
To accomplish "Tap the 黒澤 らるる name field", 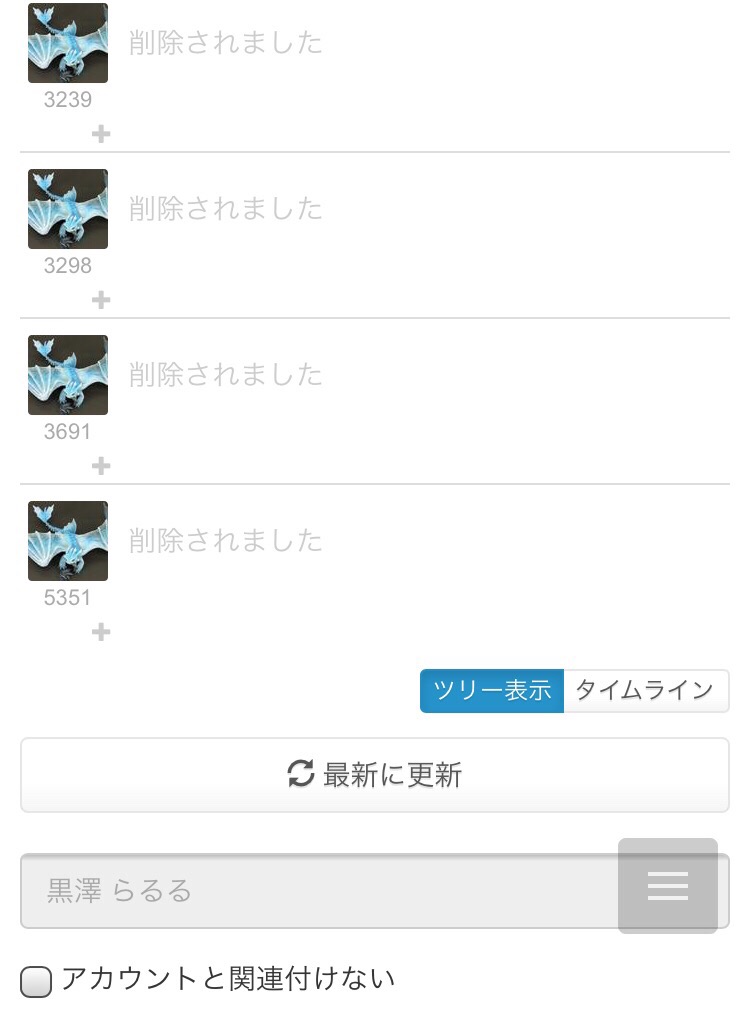I will tap(320, 891).
